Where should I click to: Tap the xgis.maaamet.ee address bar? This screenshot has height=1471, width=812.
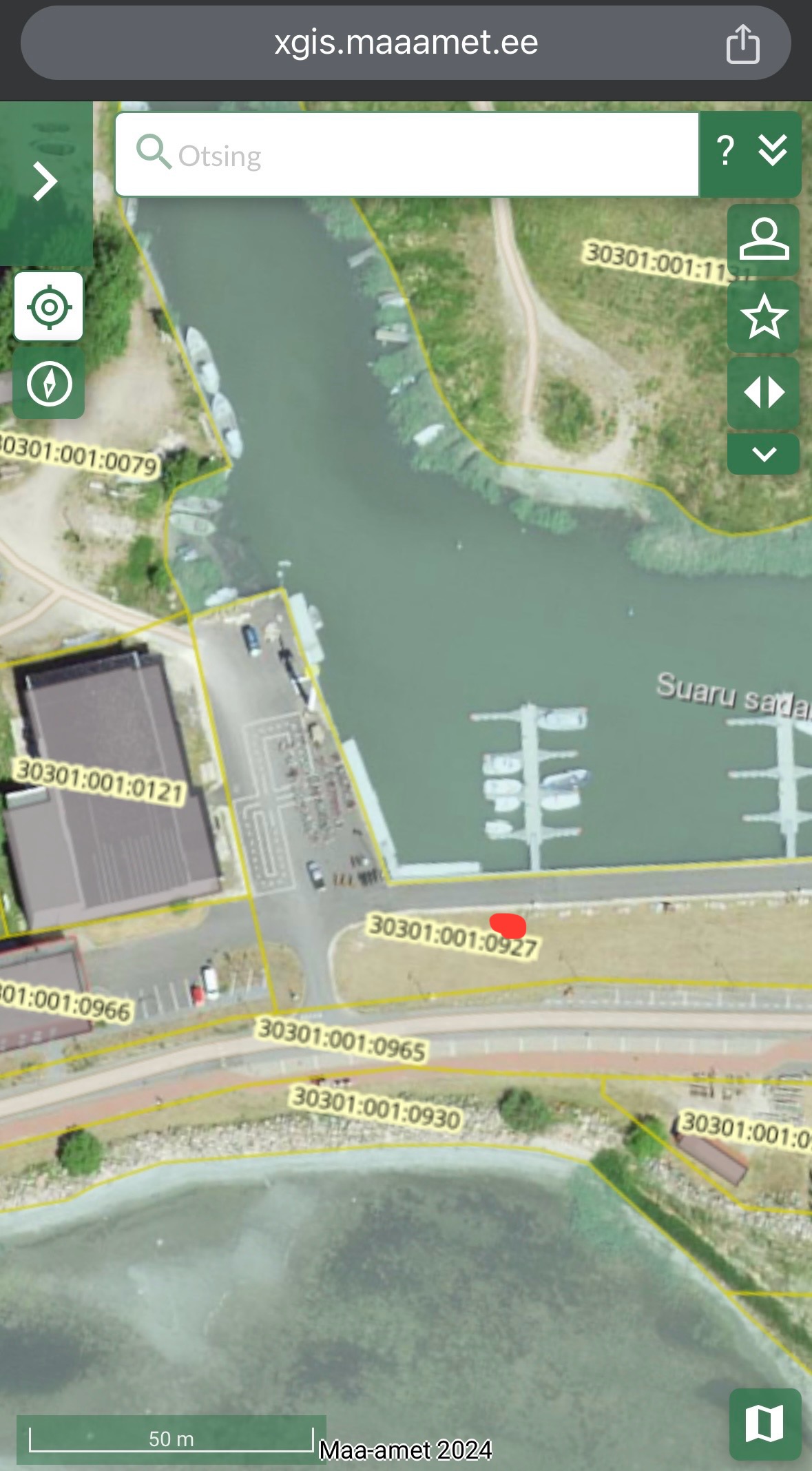[405, 43]
